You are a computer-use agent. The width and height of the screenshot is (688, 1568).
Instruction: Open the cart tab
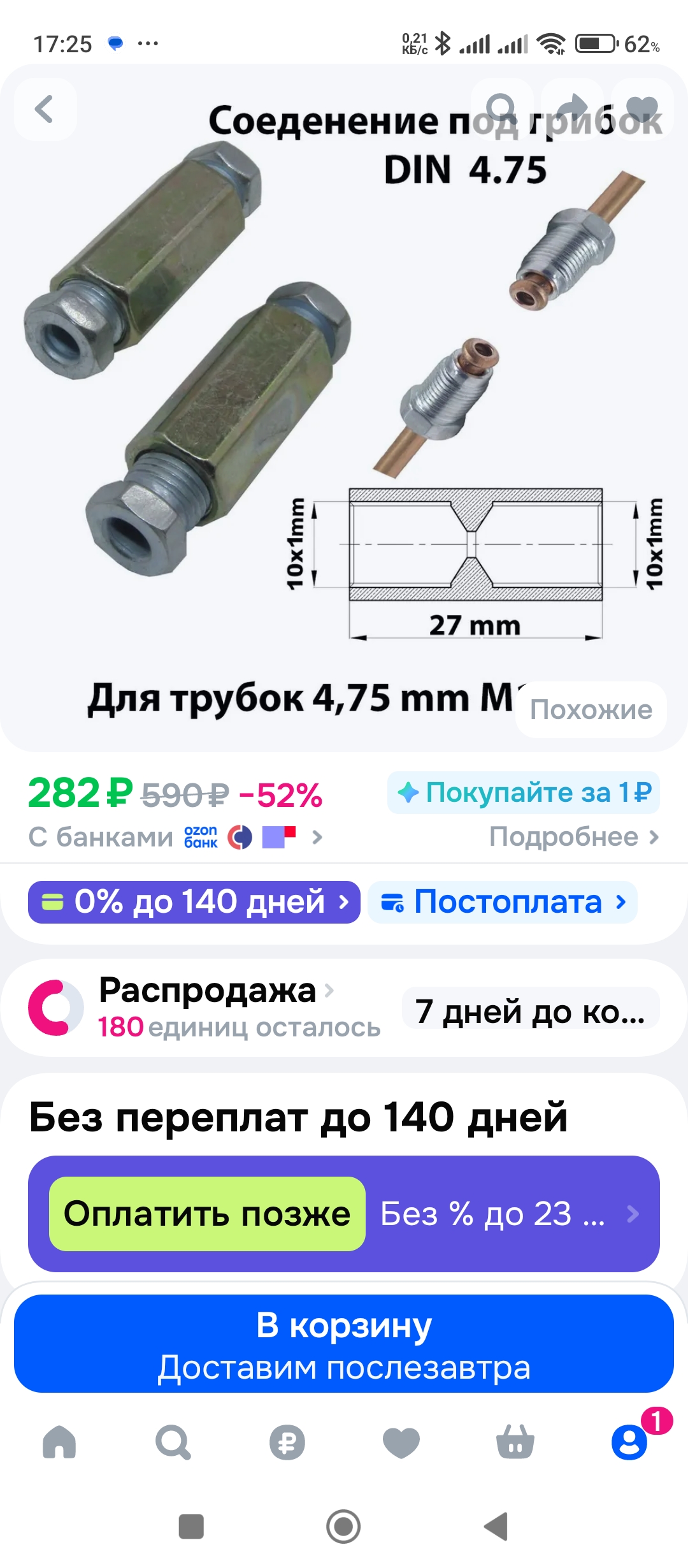(x=515, y=1442)
